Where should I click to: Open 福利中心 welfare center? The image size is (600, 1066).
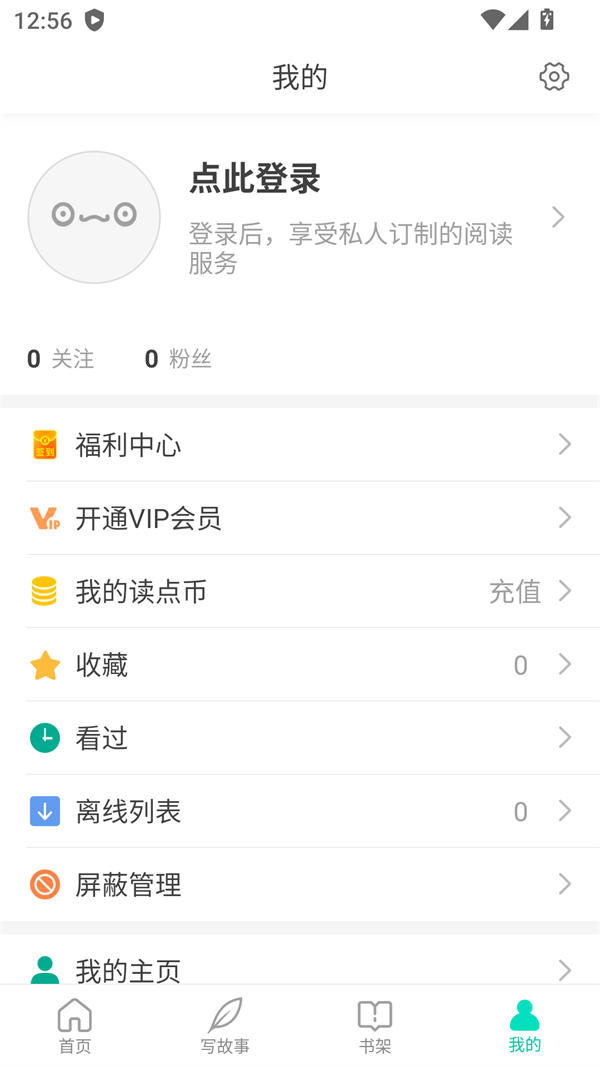300,445
